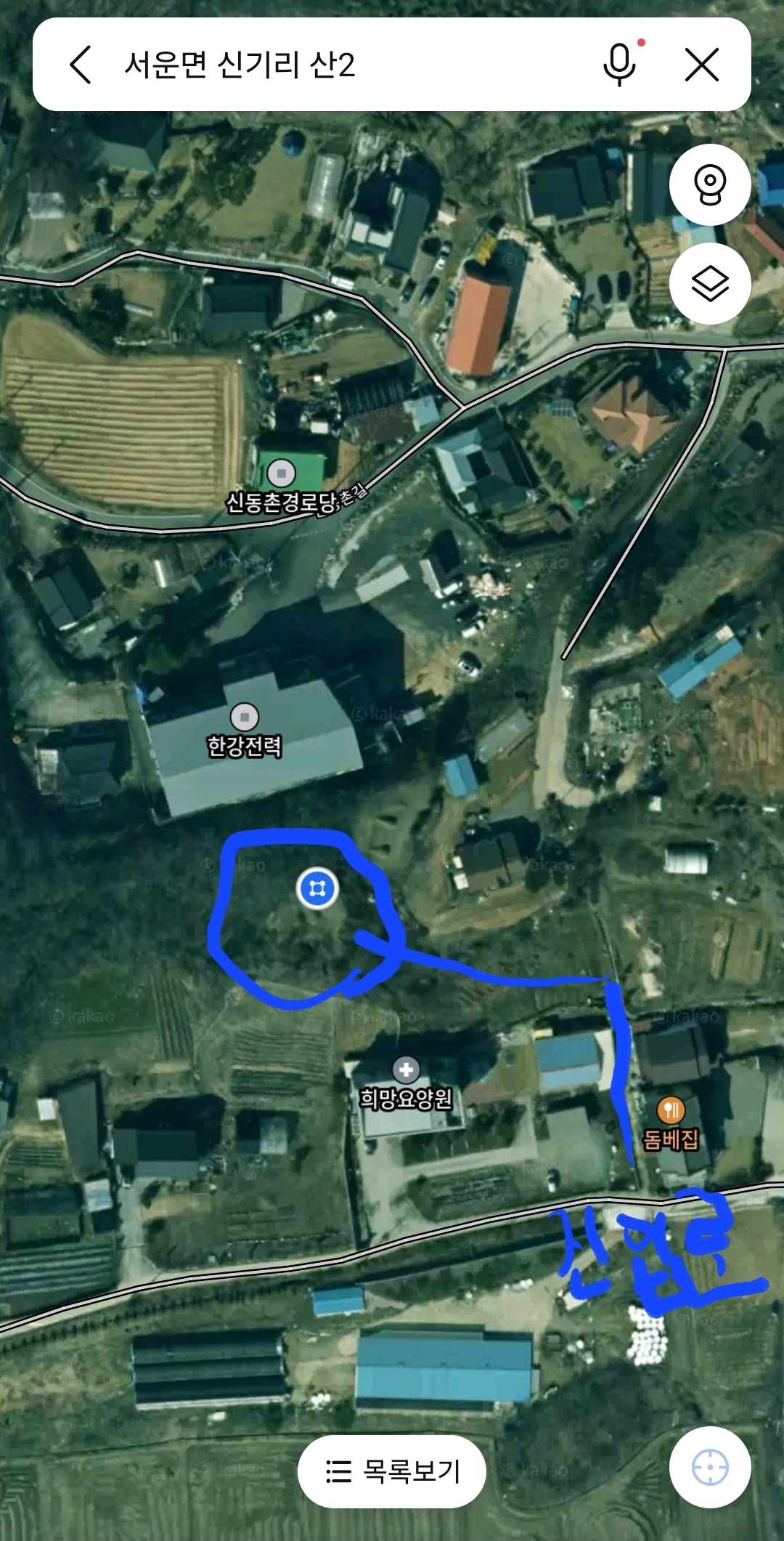Open the 희망요양원 place marker
Image resolution: width=784 pixels, height=1541 pixels.
click(x=406, y=1070)
